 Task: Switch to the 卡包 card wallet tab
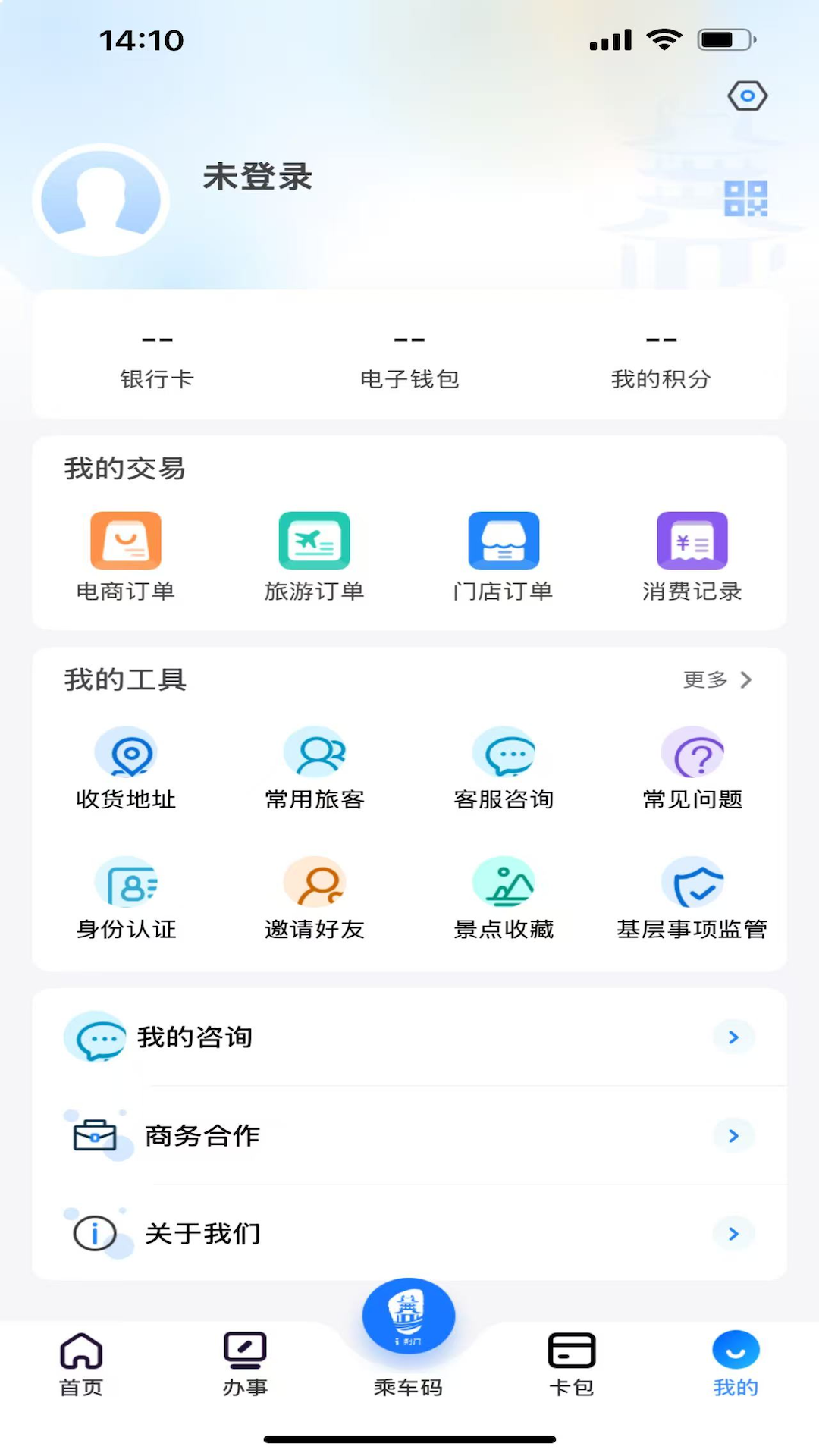click(x=573, y=1363)
